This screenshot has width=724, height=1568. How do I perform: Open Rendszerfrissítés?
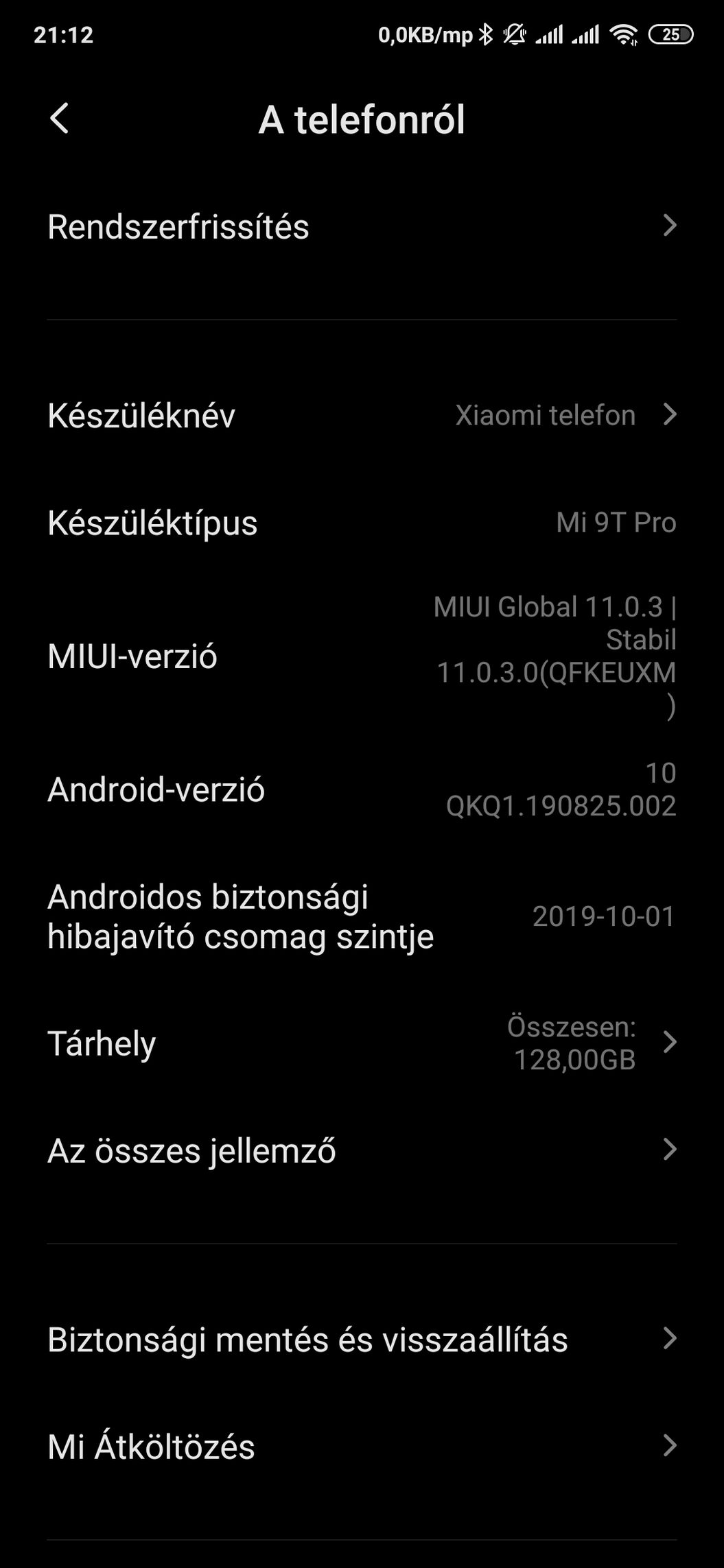tap(362, 226)
